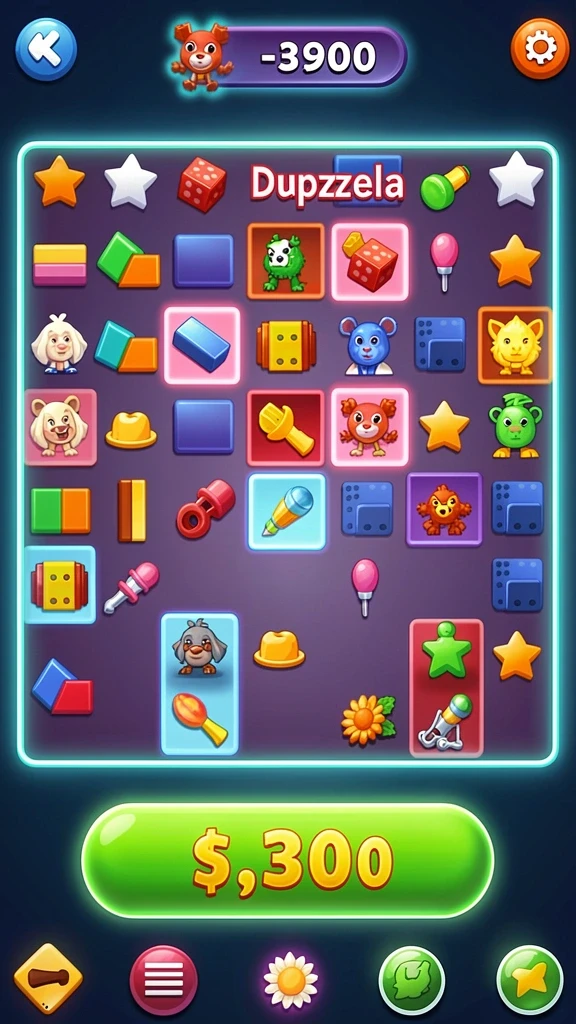Open the red list menu button
This screenshot has height=1024, width=576.
(163, 979)
